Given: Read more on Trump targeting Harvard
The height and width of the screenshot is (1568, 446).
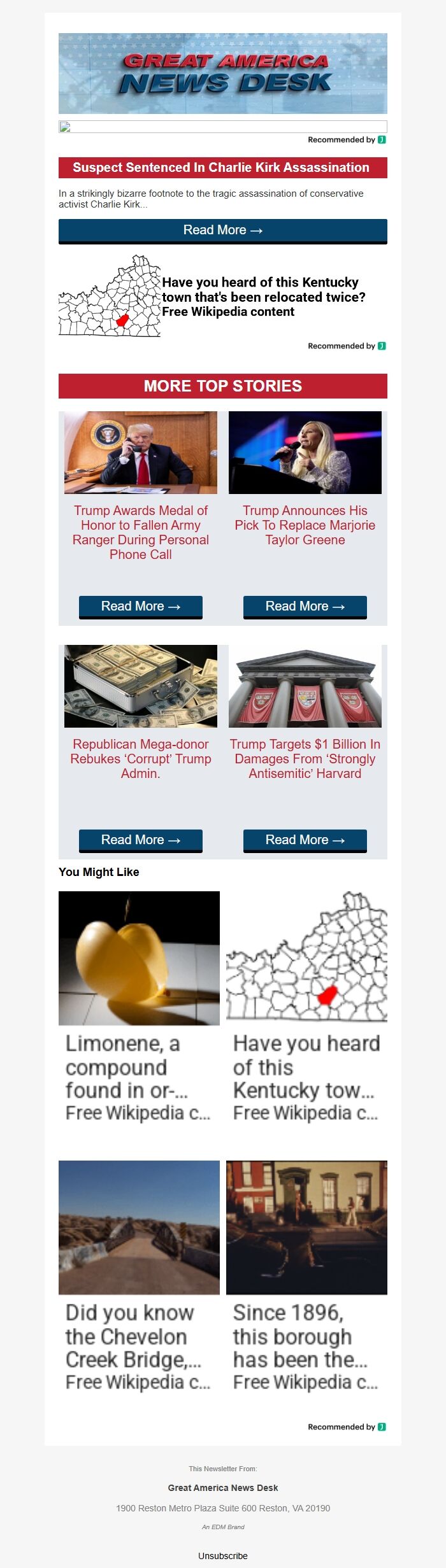Looking at the screenshot, I should click(305, 840).
